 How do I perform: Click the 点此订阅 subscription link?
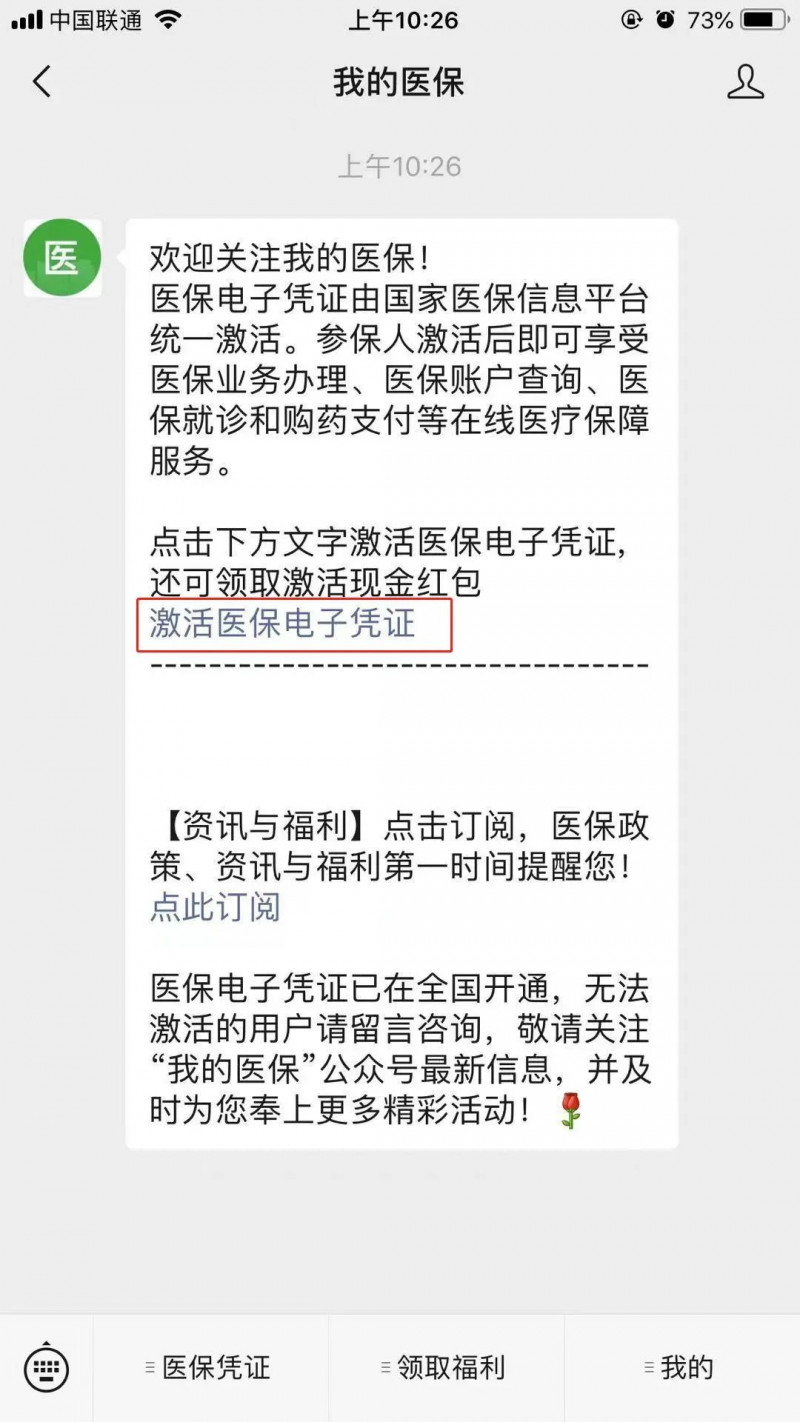pyautogui.click(x=214, y=908)
